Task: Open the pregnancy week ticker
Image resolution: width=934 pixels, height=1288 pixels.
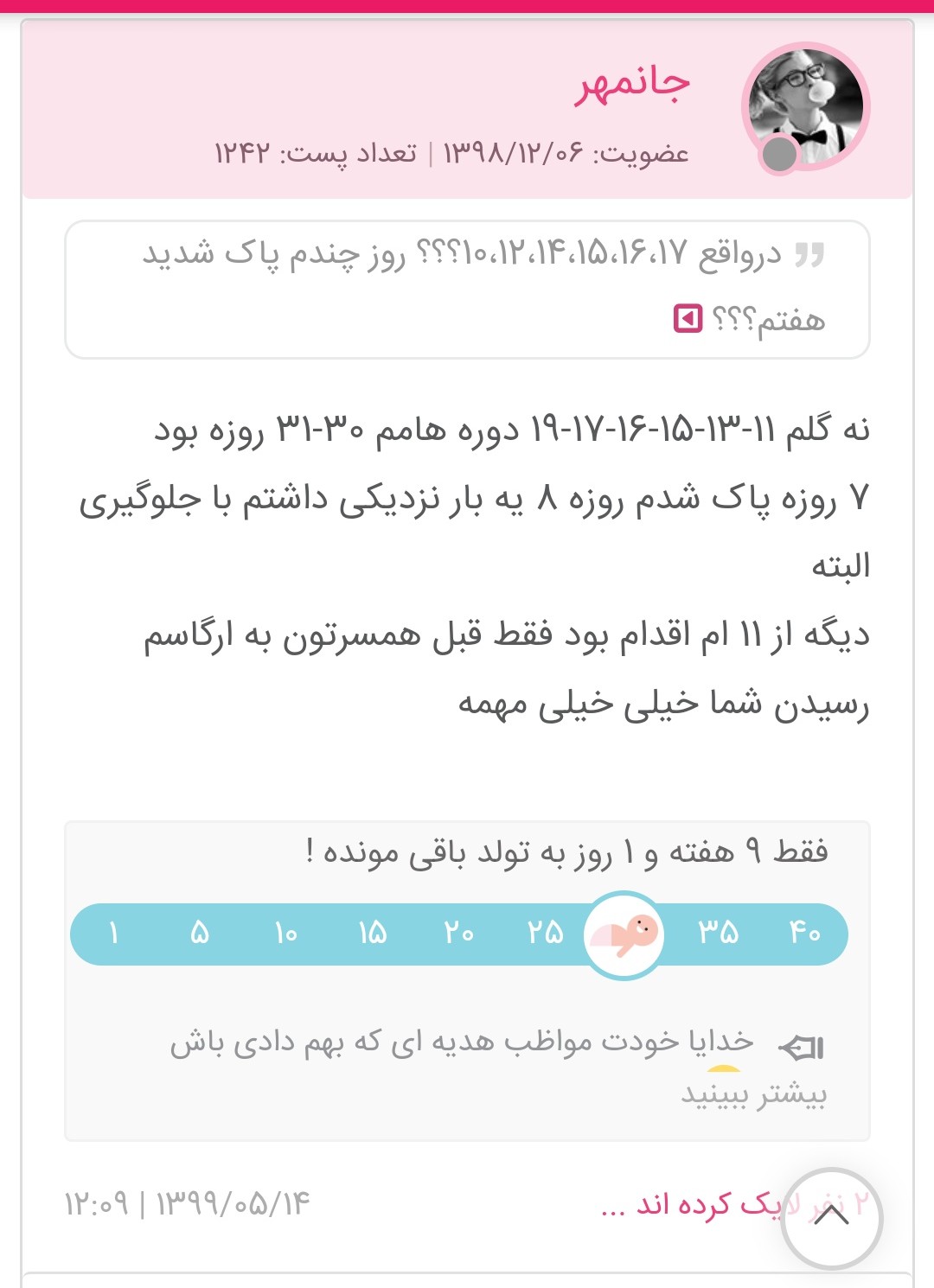Action: pyautogui.click(x=458, y=934)
